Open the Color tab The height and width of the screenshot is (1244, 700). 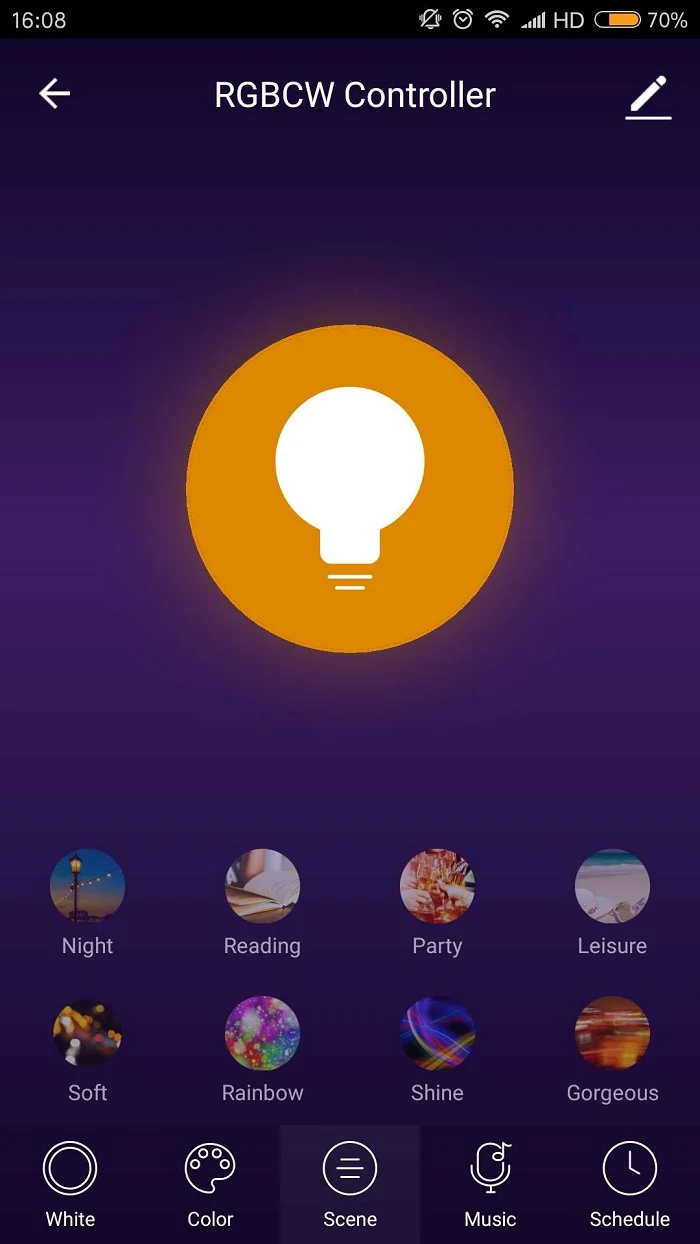pyautogui.click(x=210, y=1184)
